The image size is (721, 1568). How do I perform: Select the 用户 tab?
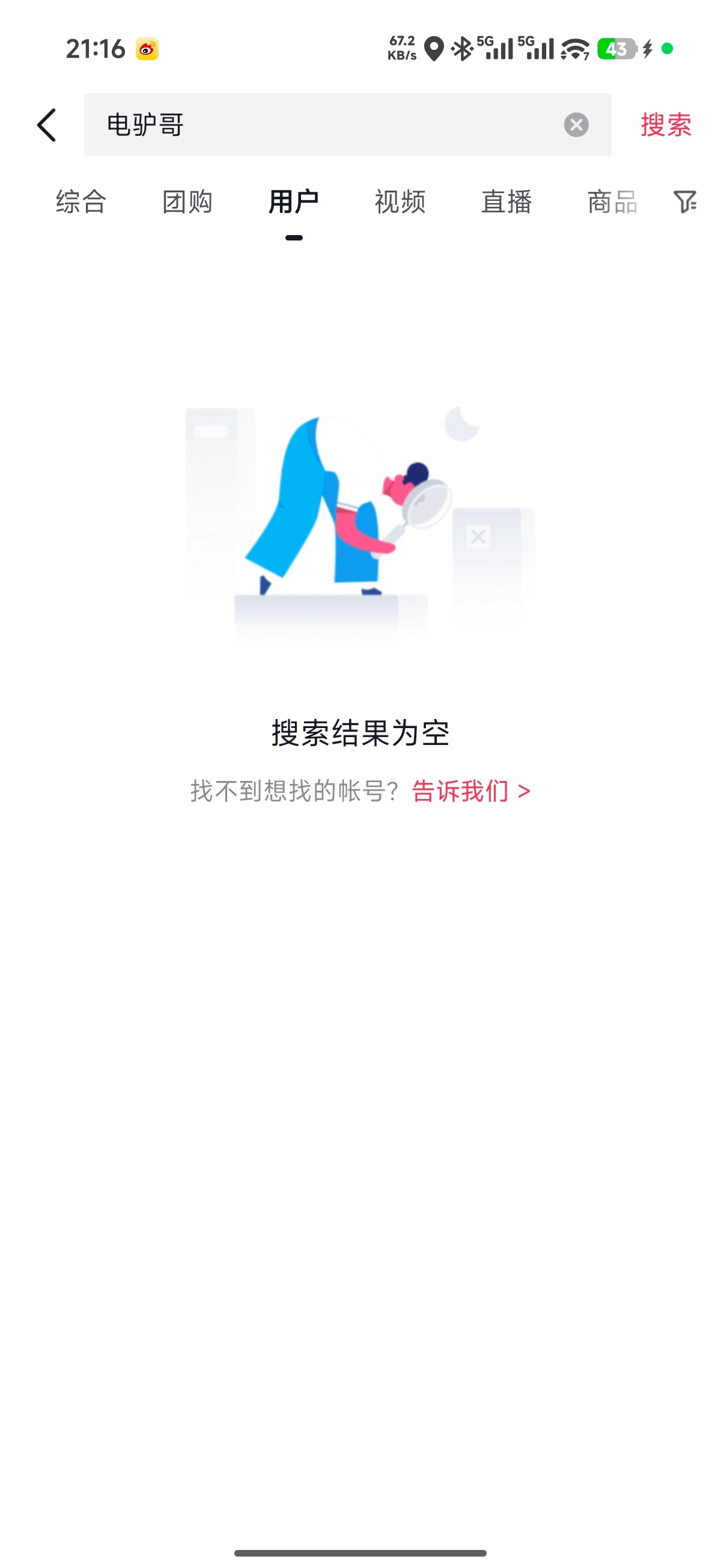tap(293, 203)
